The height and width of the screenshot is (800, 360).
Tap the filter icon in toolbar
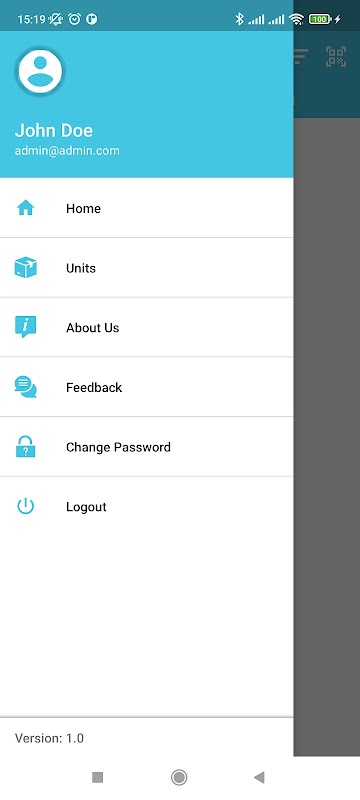[x=301, y=57]
